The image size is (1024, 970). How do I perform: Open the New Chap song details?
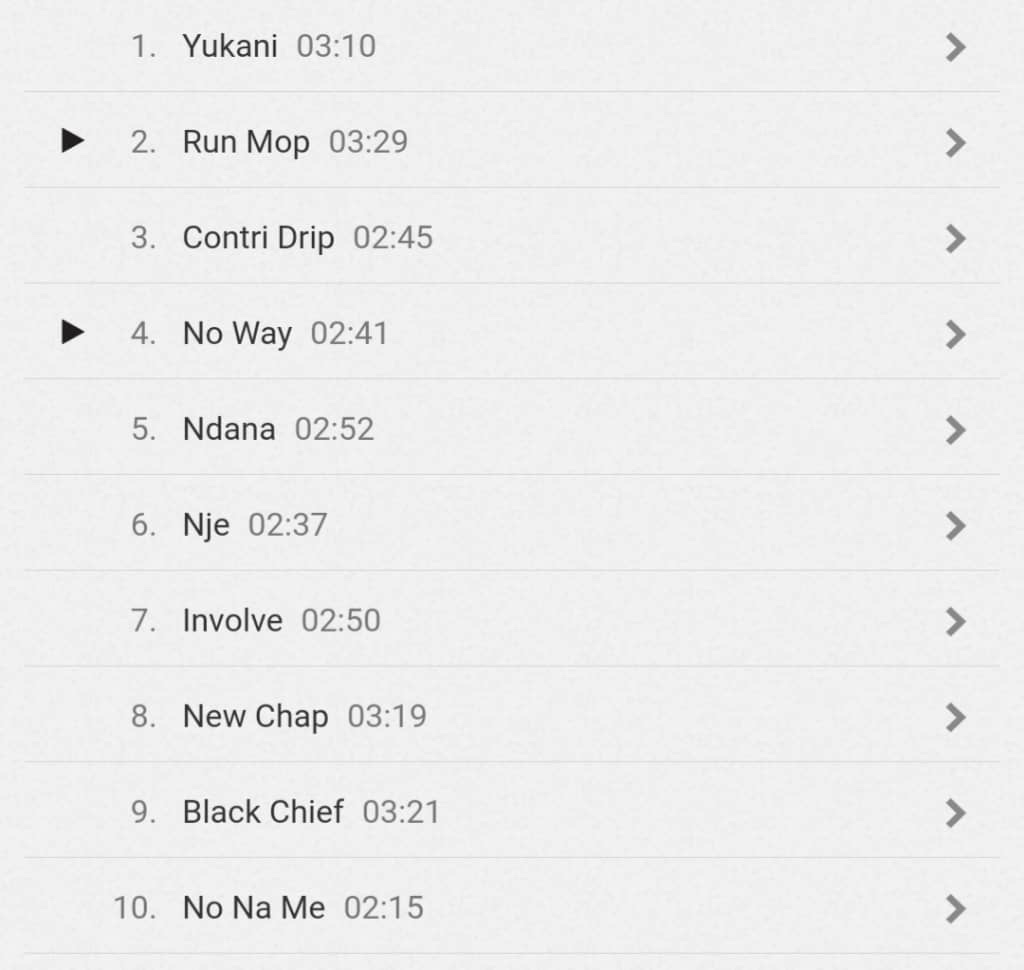255,716
